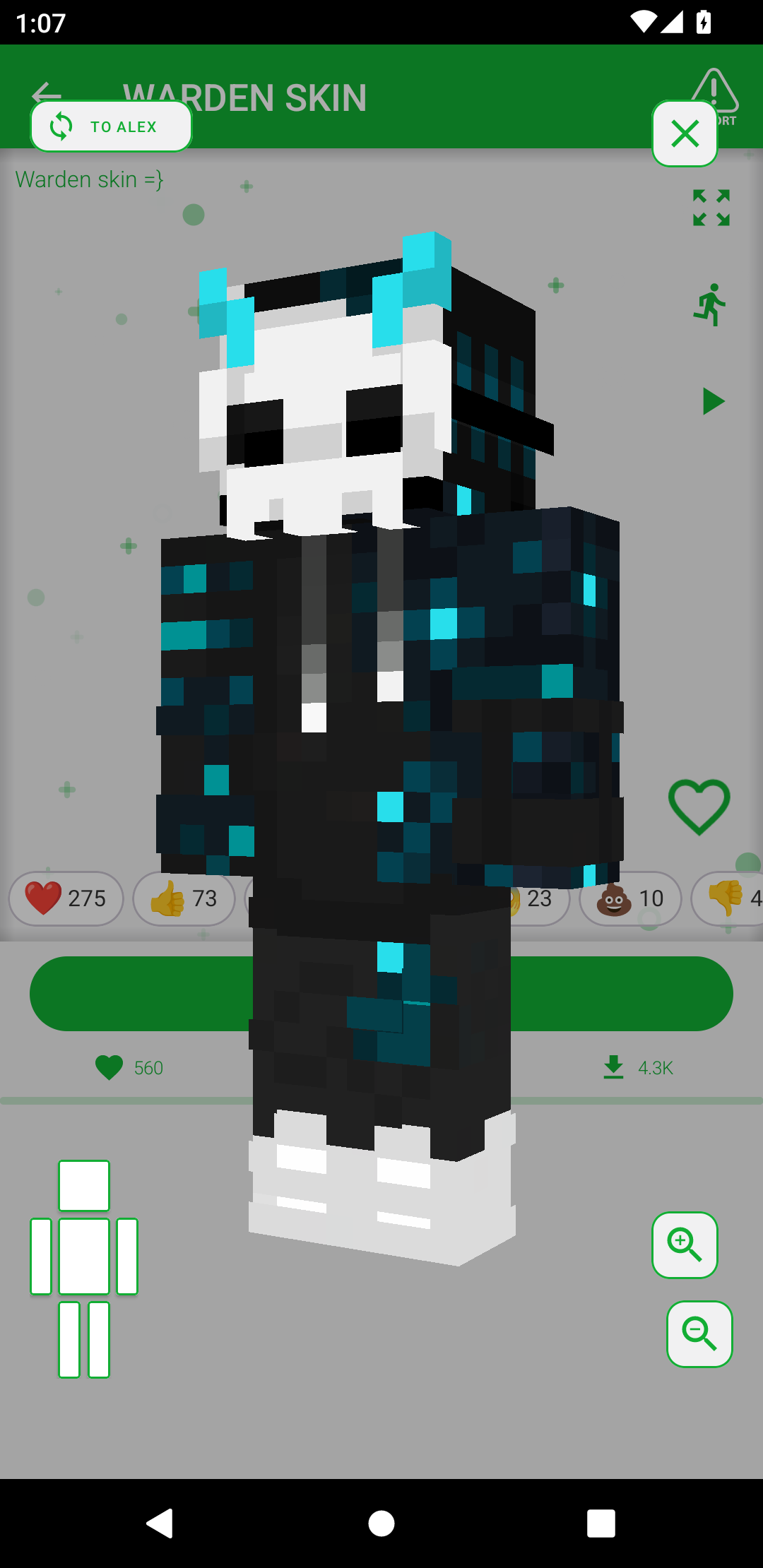Close the 3D skin preview
The height and width of the screenshot is (1568, 763).
tap(685, 133)
